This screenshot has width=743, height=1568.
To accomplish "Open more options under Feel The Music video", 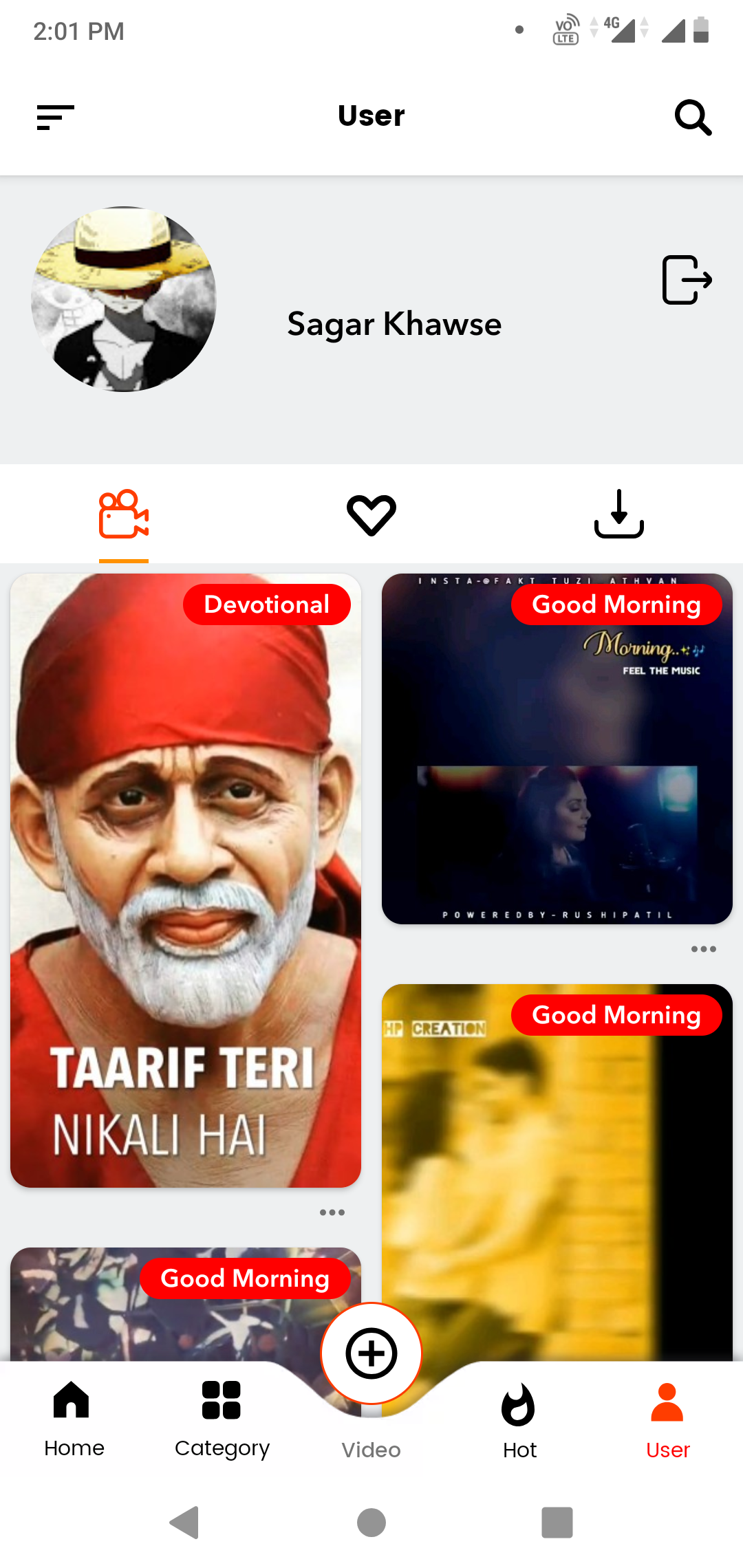I will 703,949.
